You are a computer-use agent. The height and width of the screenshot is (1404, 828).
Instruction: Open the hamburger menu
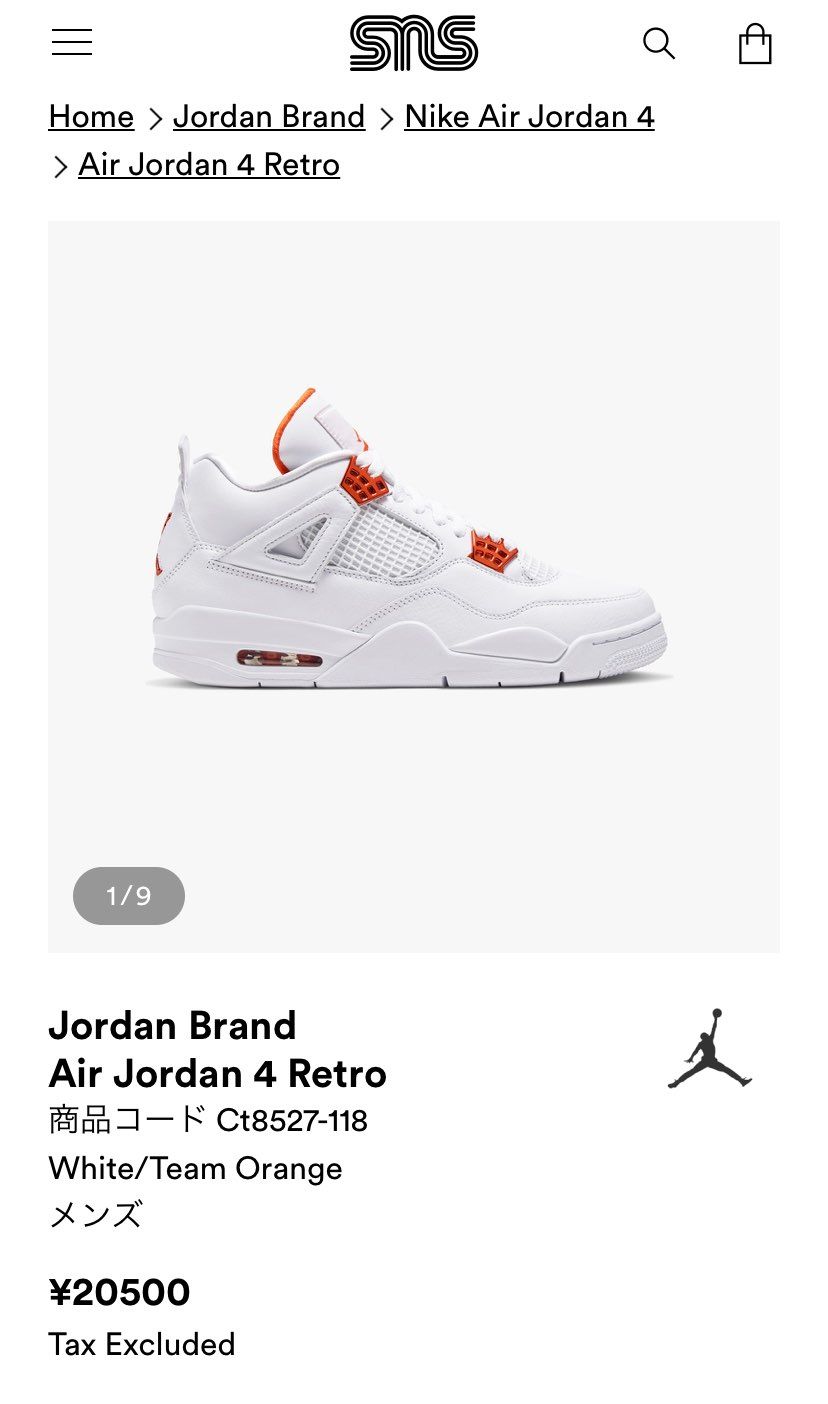click(72, 43)
